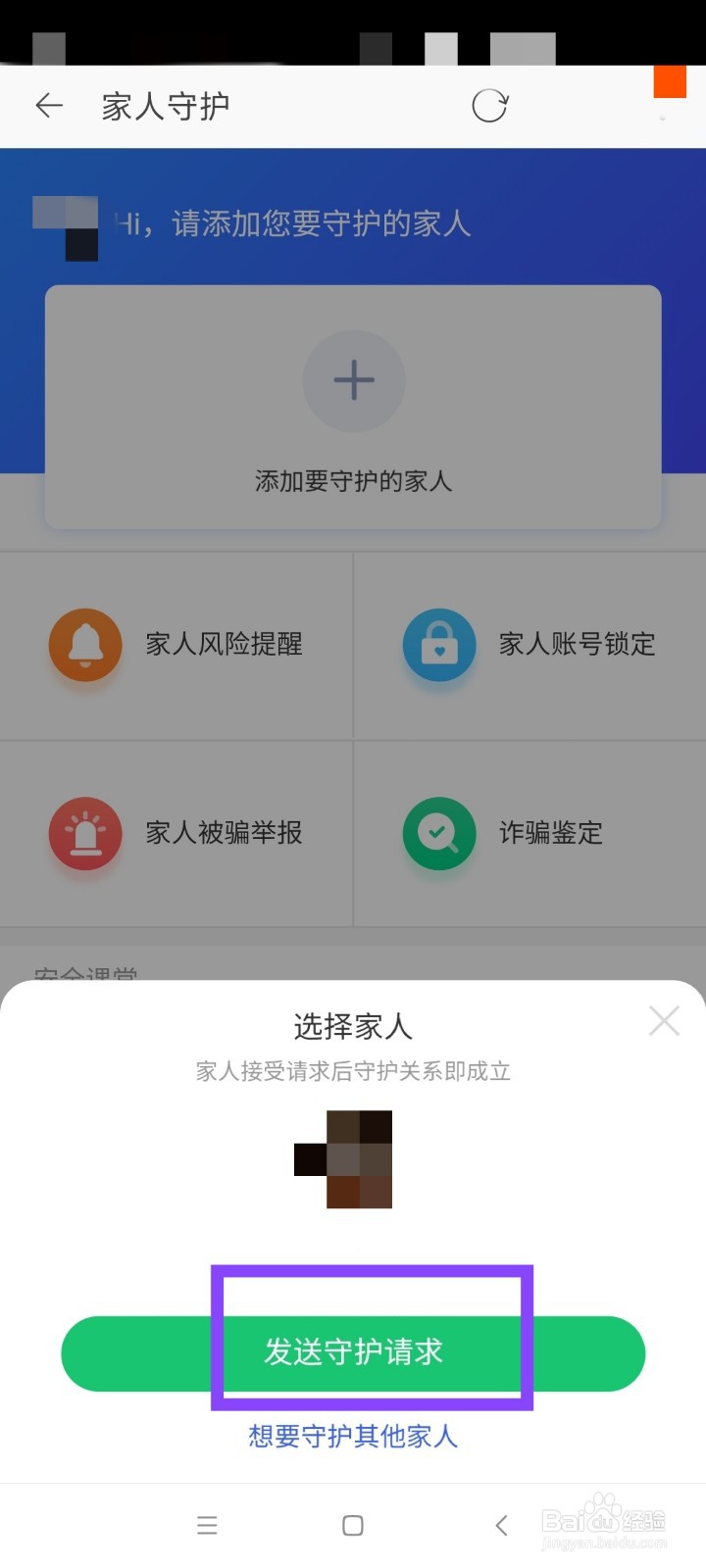
Task: Refresh the page with the reload icon
Action: click(490, 105)
